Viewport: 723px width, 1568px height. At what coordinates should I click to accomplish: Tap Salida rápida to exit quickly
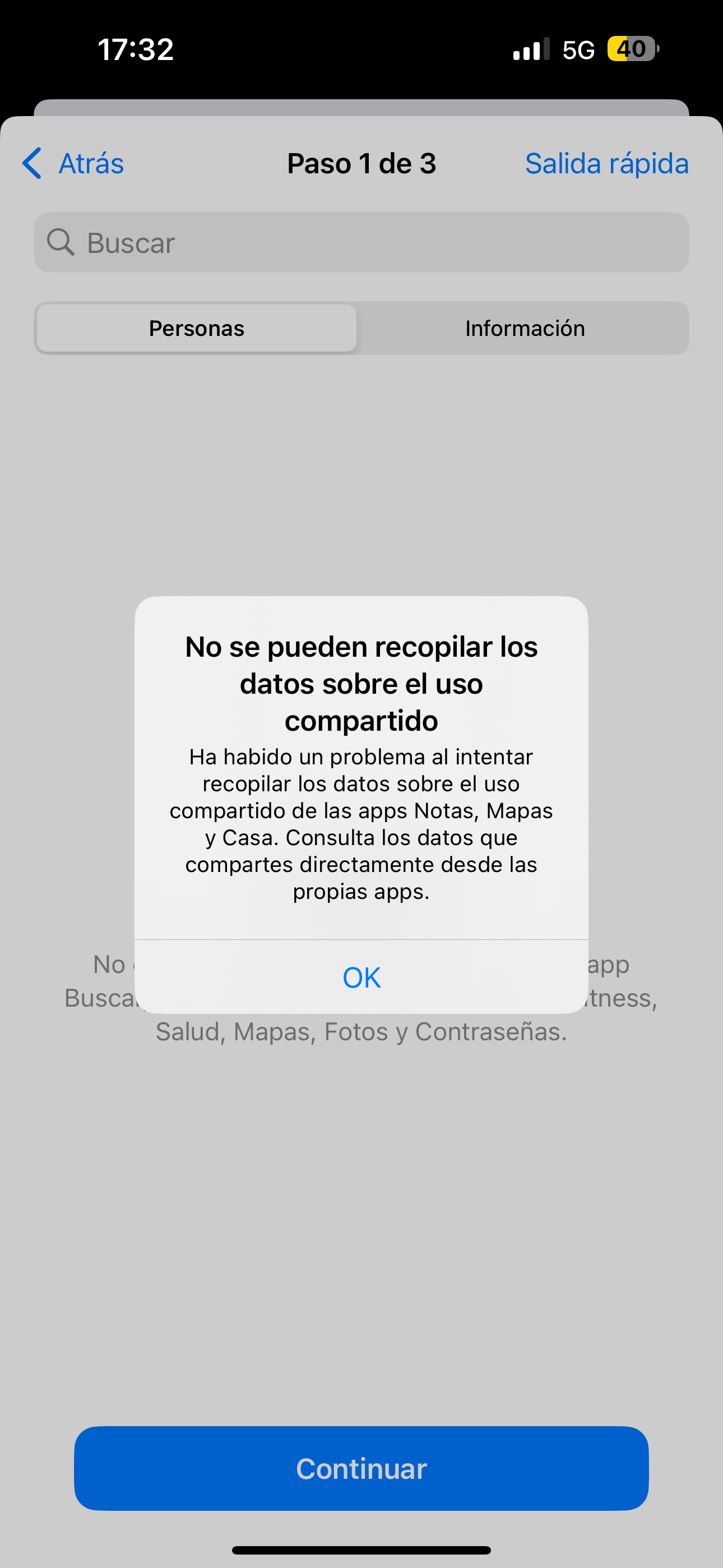point(607,163)
